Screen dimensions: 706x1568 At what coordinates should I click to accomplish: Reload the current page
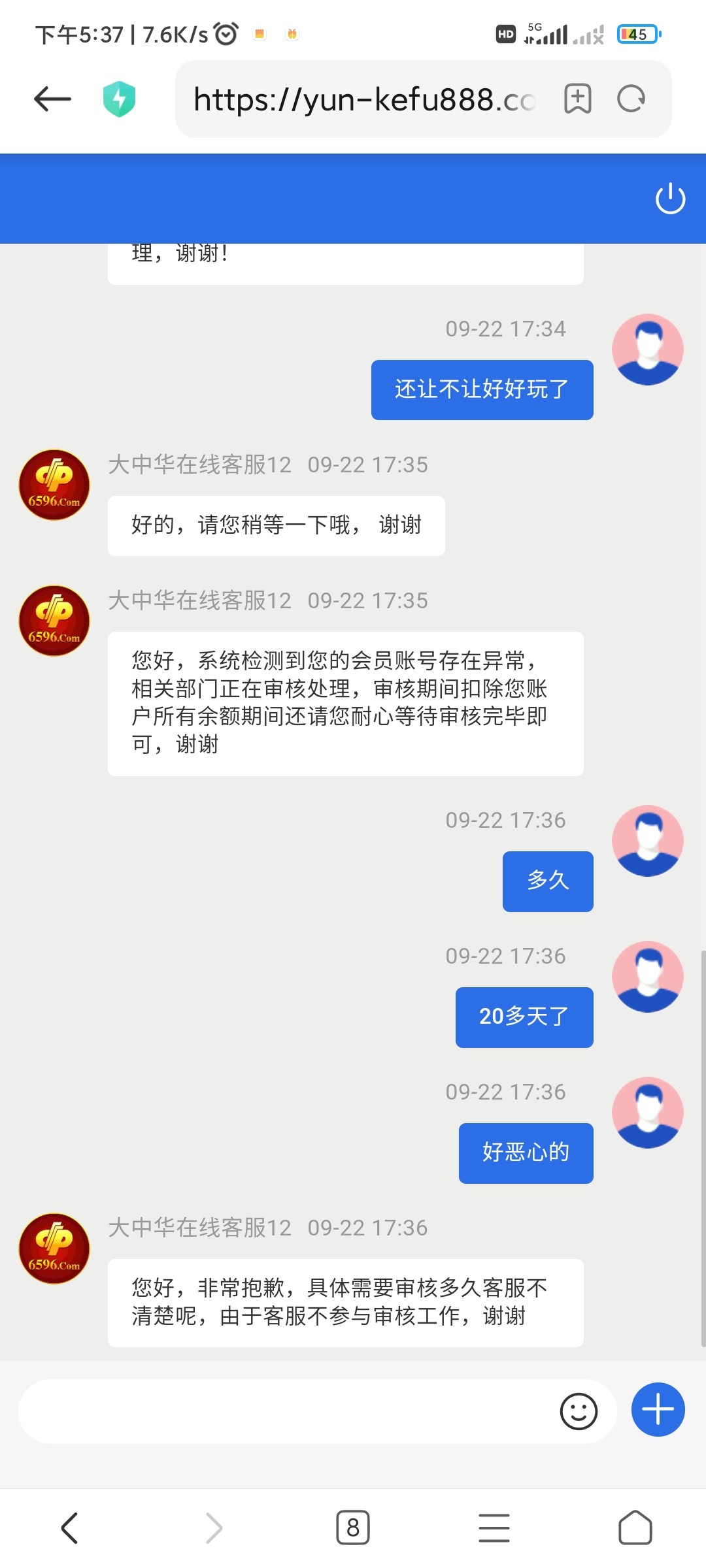click(x=631, y=99)
